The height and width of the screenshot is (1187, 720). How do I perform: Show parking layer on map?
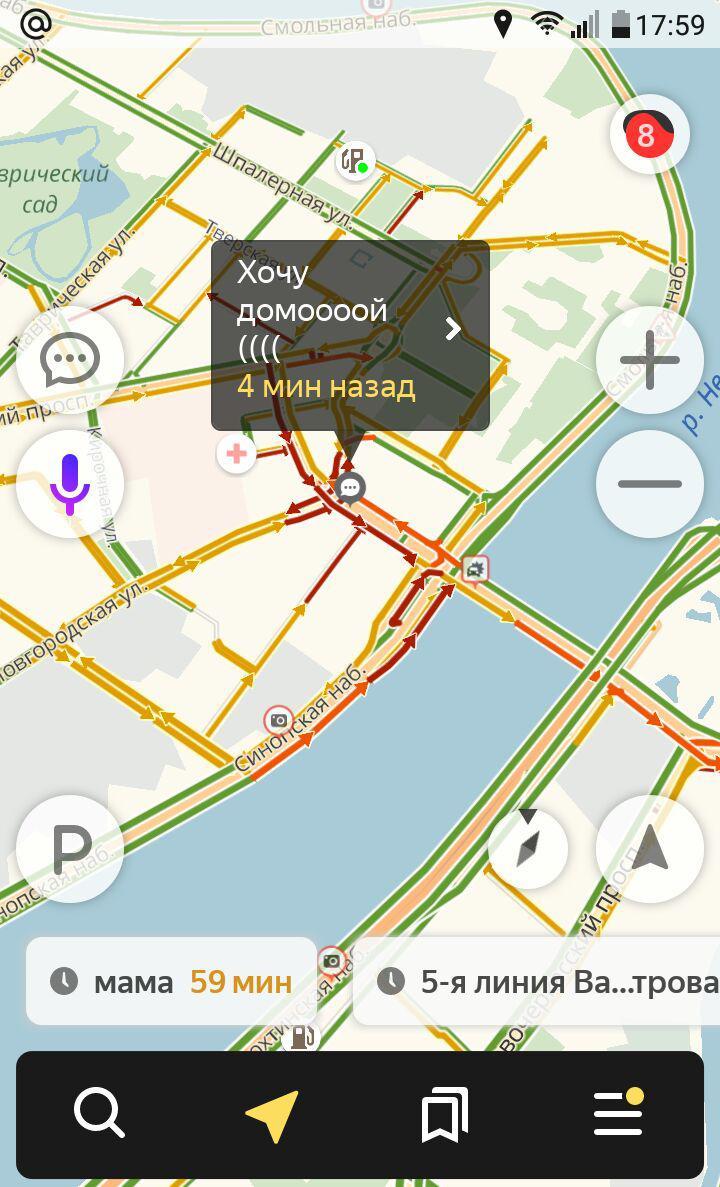pyautogui.click(x=70, y=849)
